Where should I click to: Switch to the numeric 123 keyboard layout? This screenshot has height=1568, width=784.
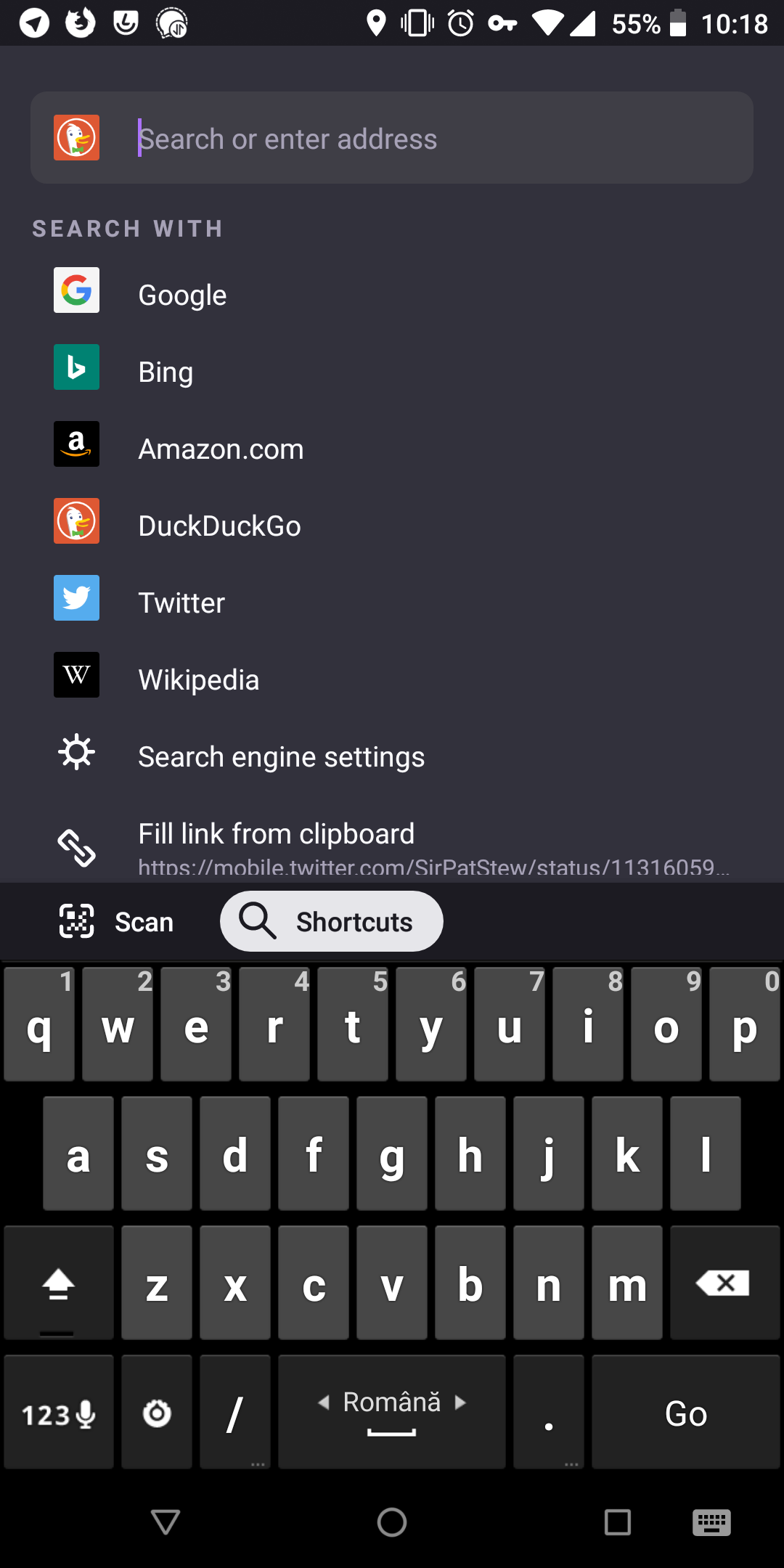coord(58,1411)
